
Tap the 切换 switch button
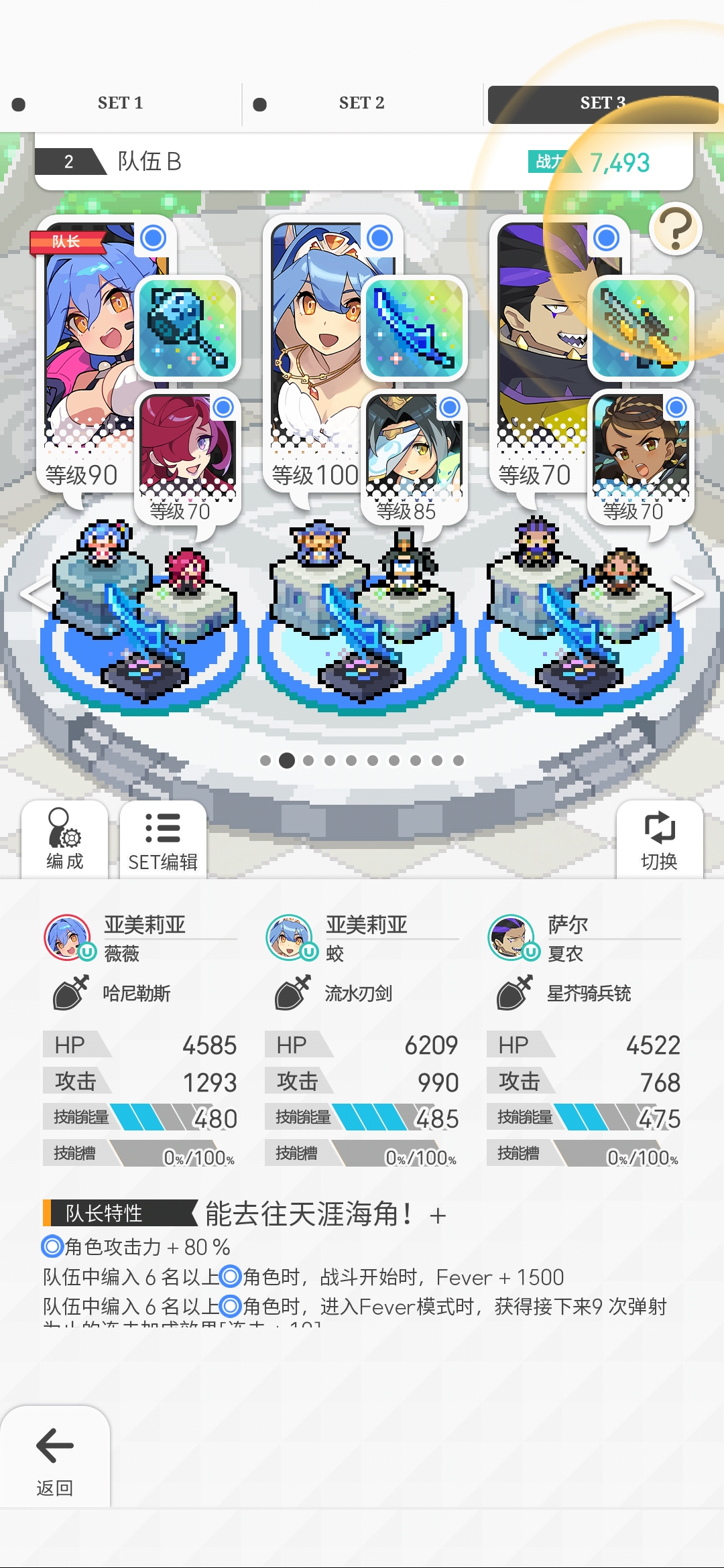[x=659, y=839]
